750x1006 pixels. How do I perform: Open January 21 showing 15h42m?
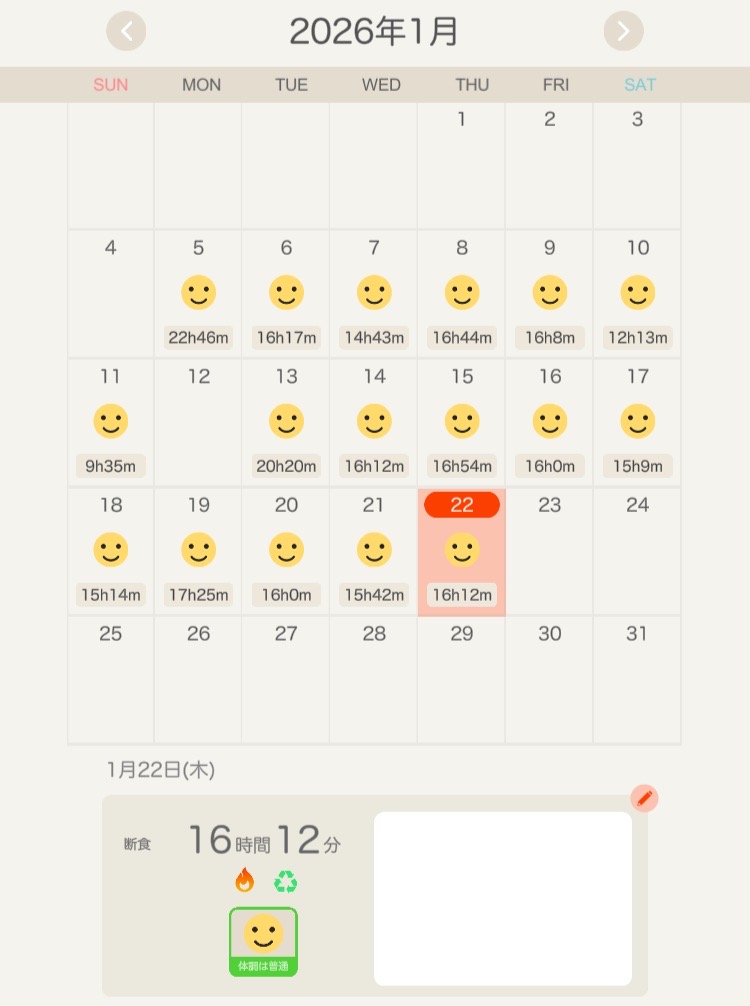[x=374, y=551]
